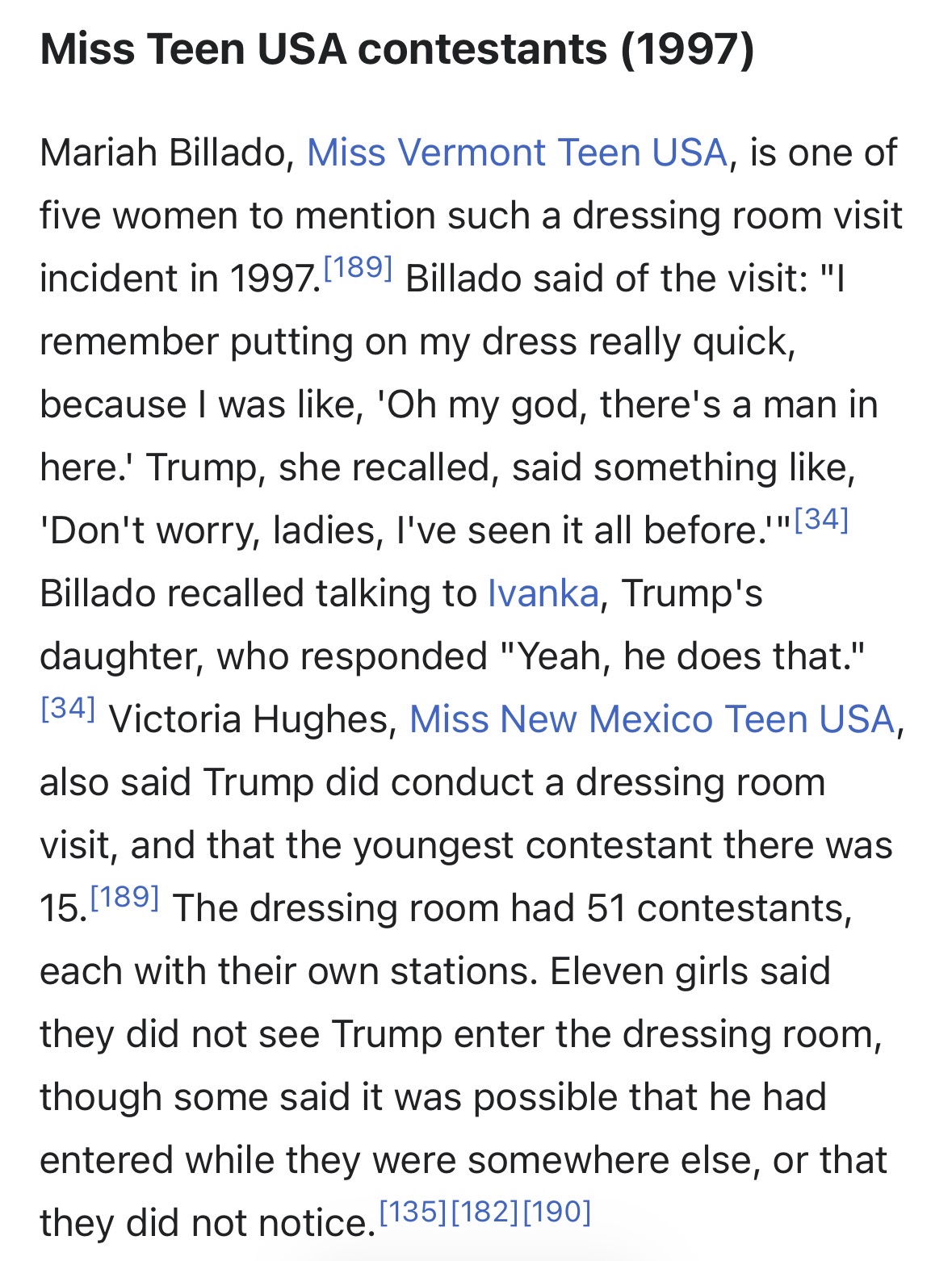Tap citation 189 after 'incident in 1997'
This screenshot has height=1261, width=952.
[x=358, y=266]
